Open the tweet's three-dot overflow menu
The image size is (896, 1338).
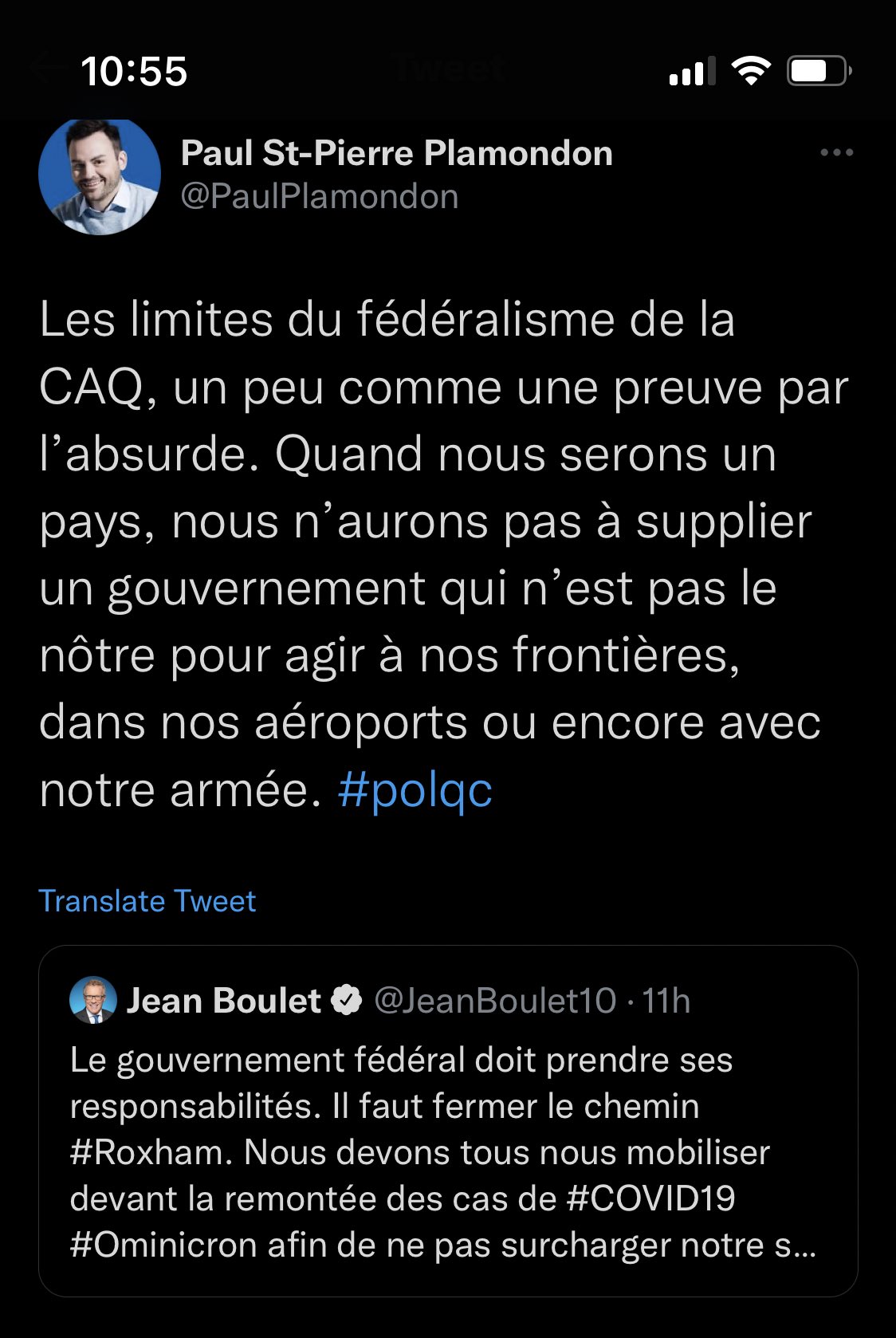pos(836,153)
